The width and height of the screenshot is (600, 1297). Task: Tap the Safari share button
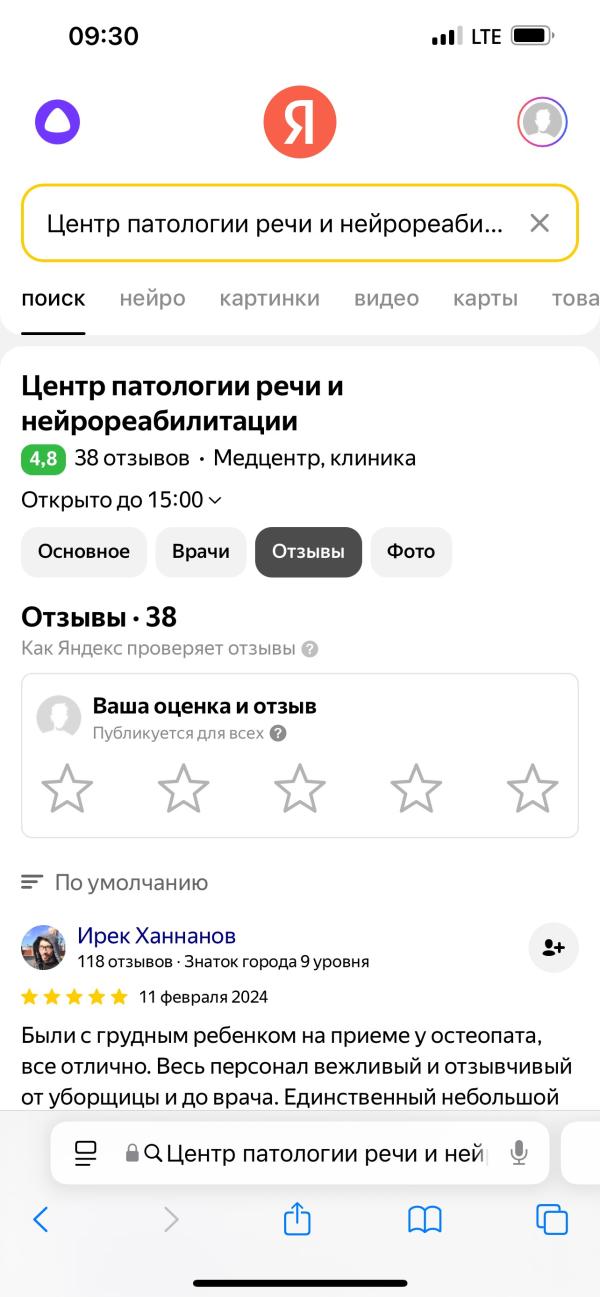pyautogui.click(x=297, y=1219)
